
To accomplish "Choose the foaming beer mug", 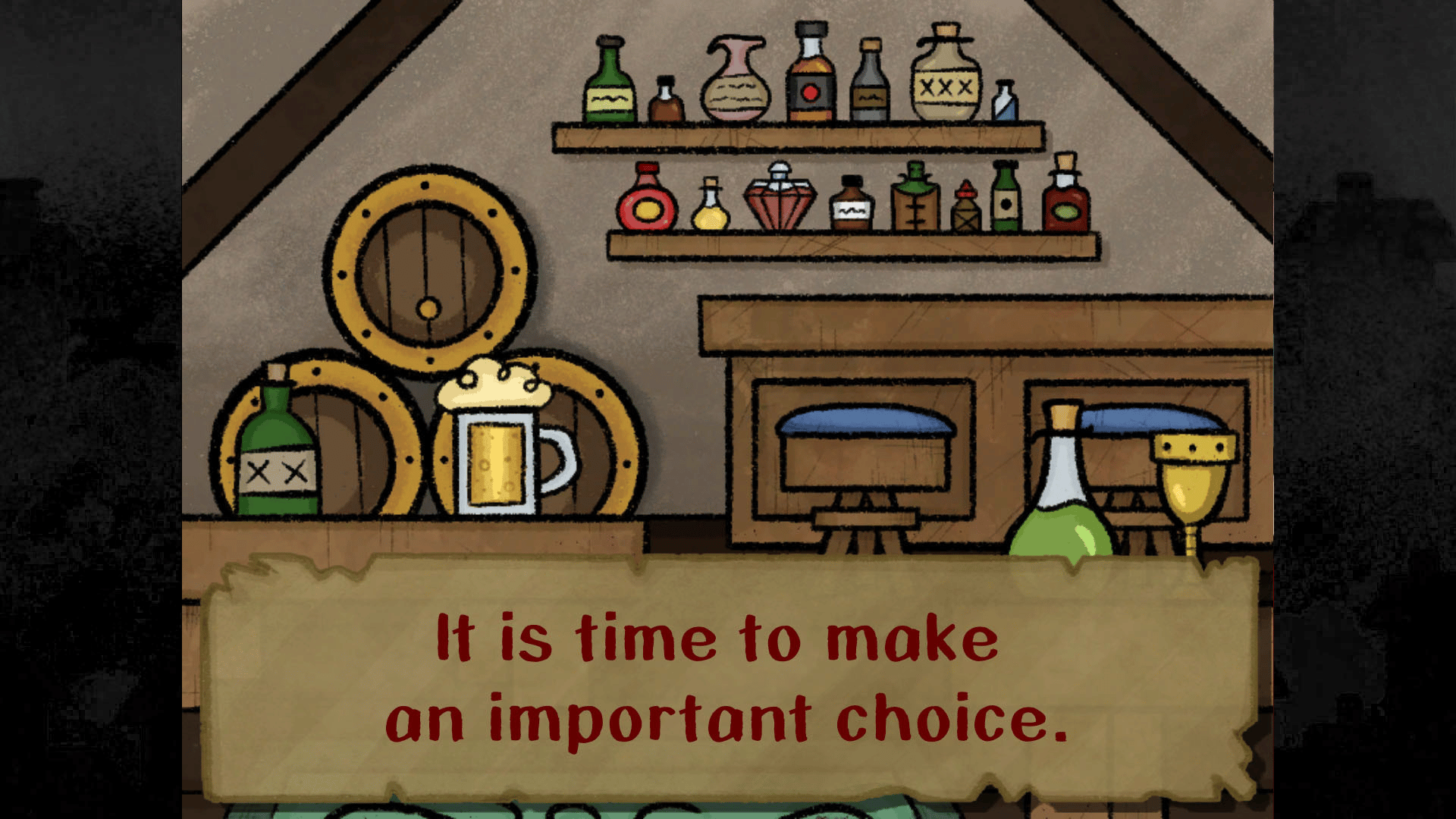I will 497,451.
